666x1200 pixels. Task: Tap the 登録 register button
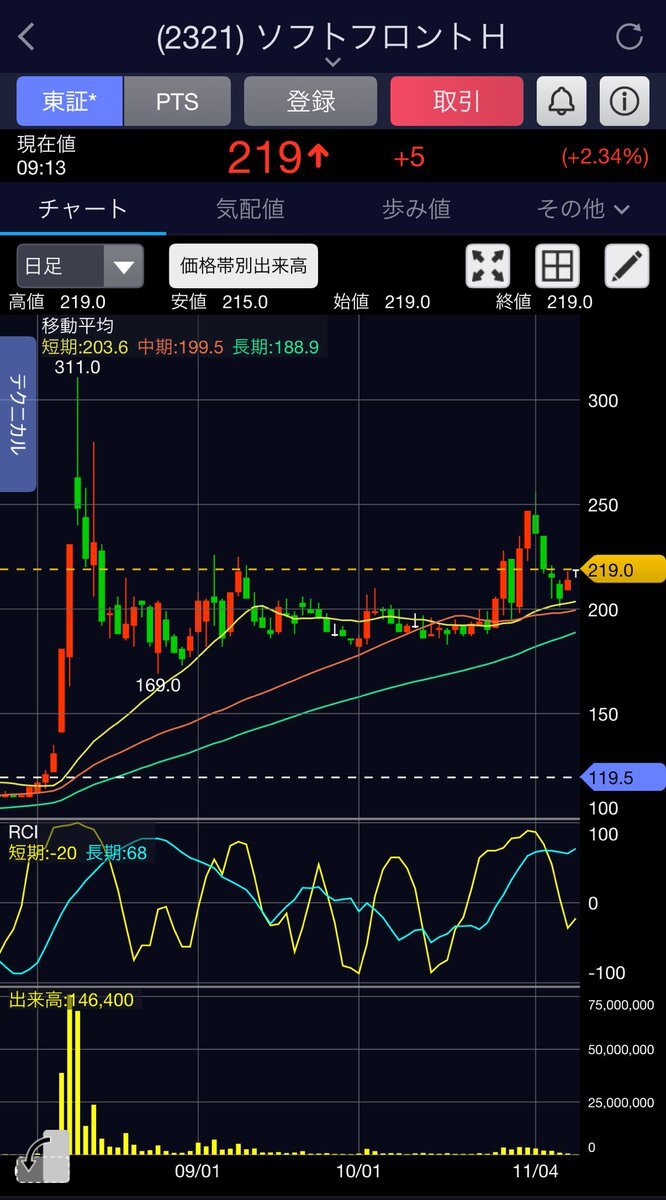(x=310, y=101)
